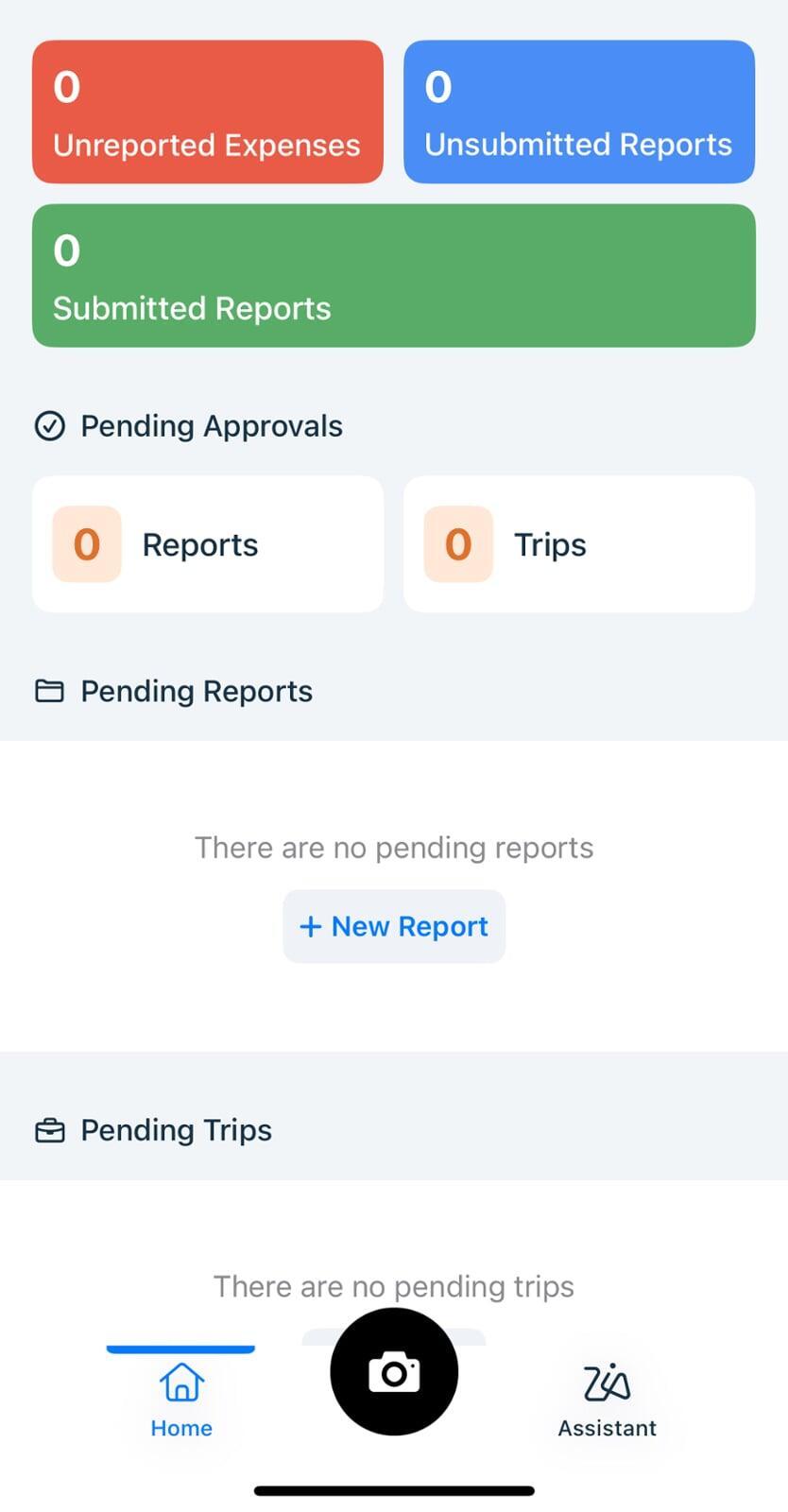
Task: Create a New Report
Action: tap(394, 926)
